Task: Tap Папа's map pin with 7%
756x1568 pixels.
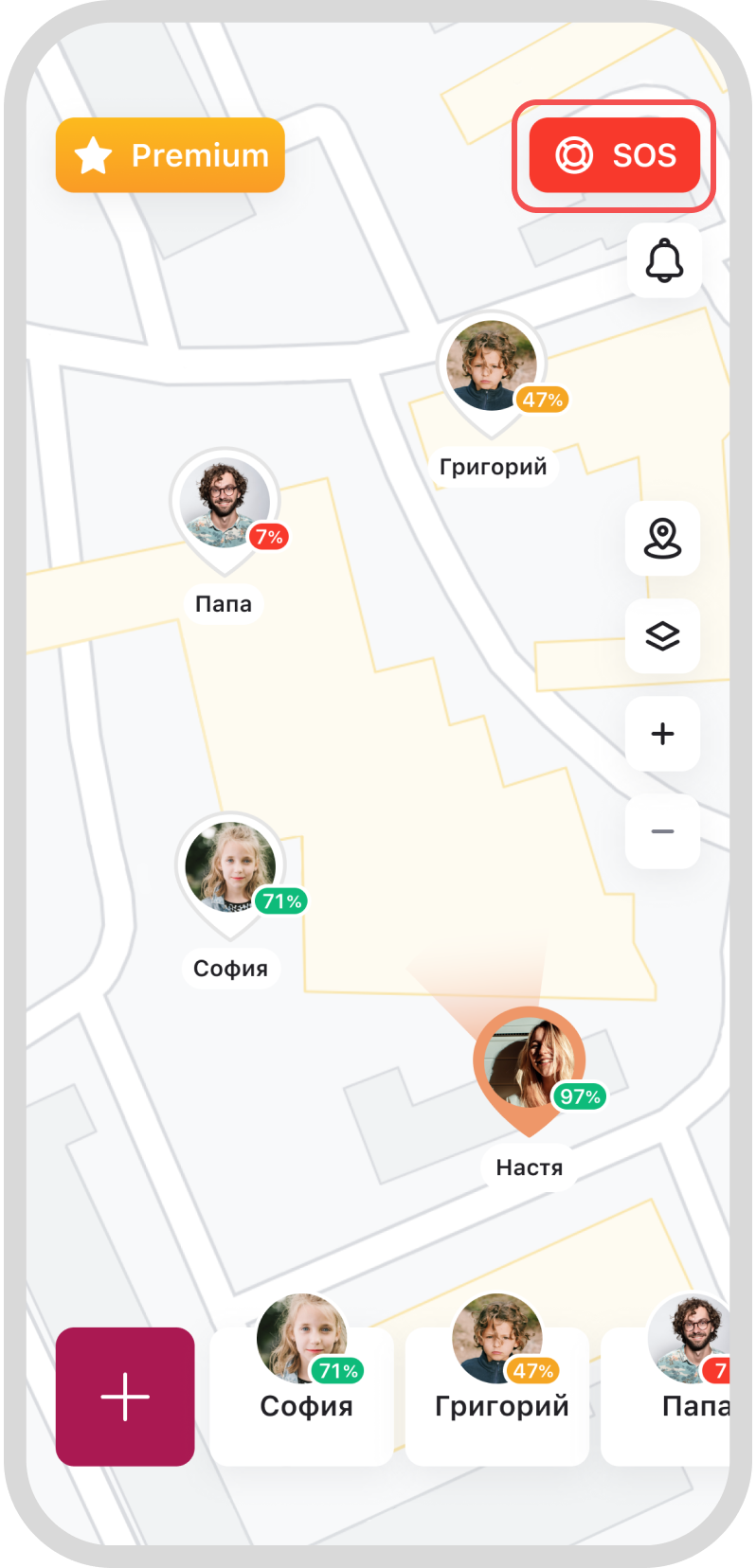Action: coord(225,505)
